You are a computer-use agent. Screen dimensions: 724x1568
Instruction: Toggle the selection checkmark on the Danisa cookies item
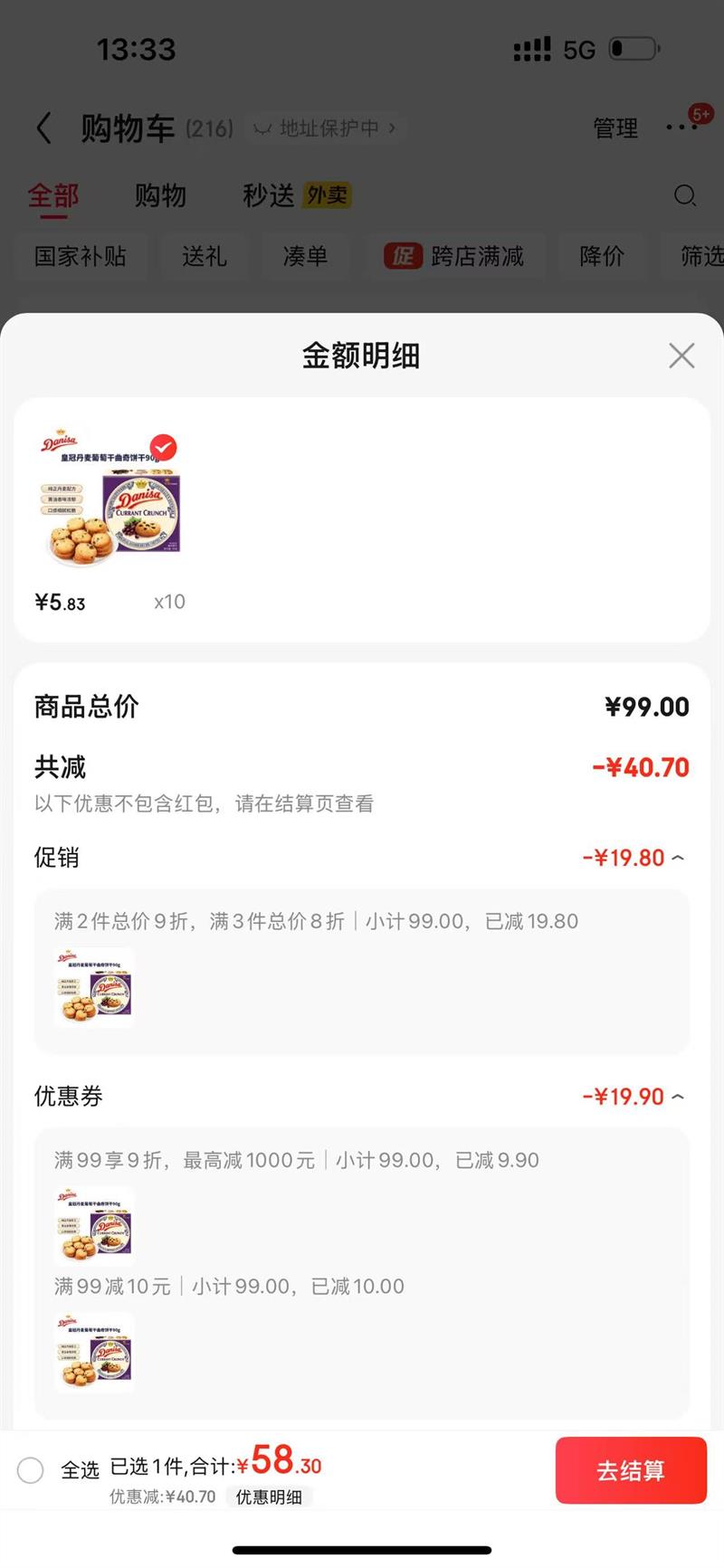click(x=164, y=446)
